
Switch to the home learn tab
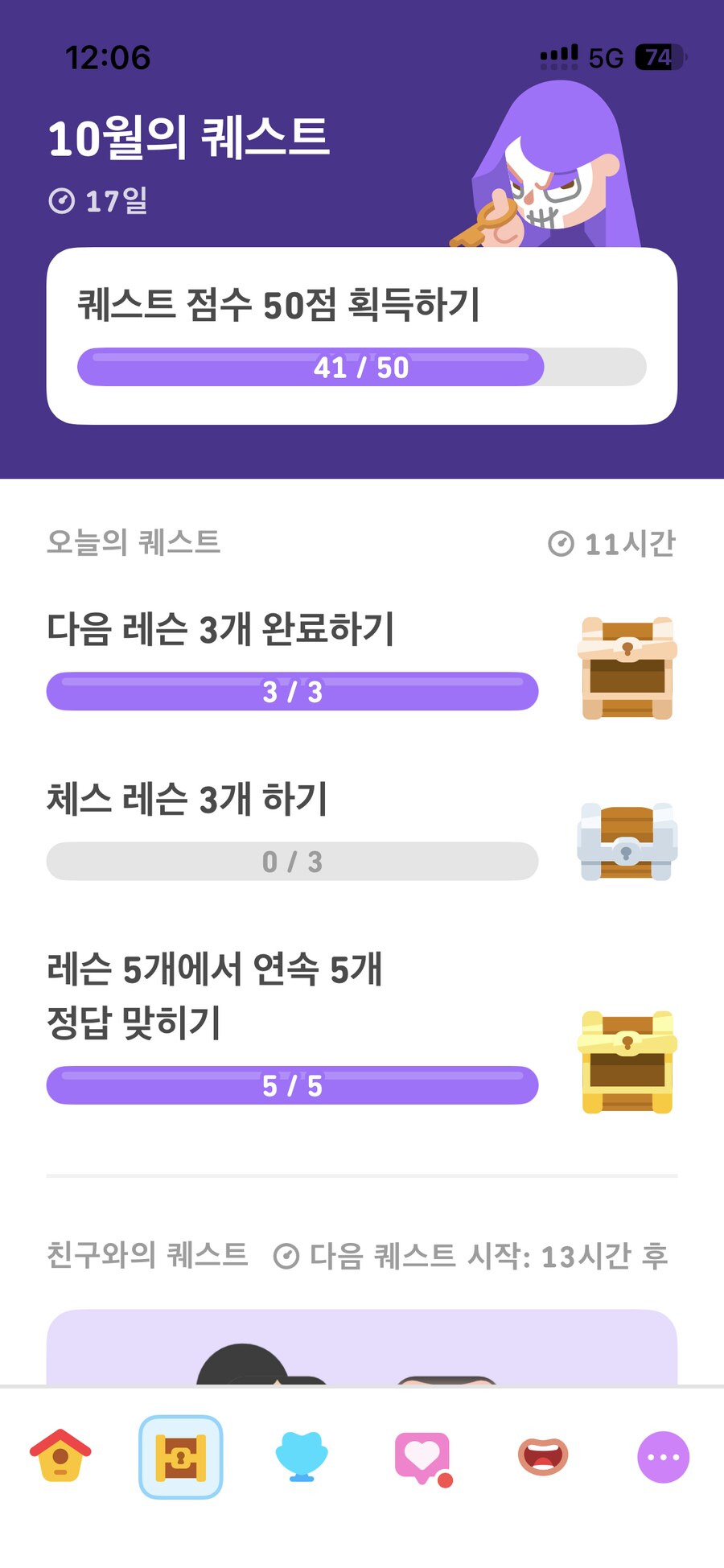pos(60,1456)
